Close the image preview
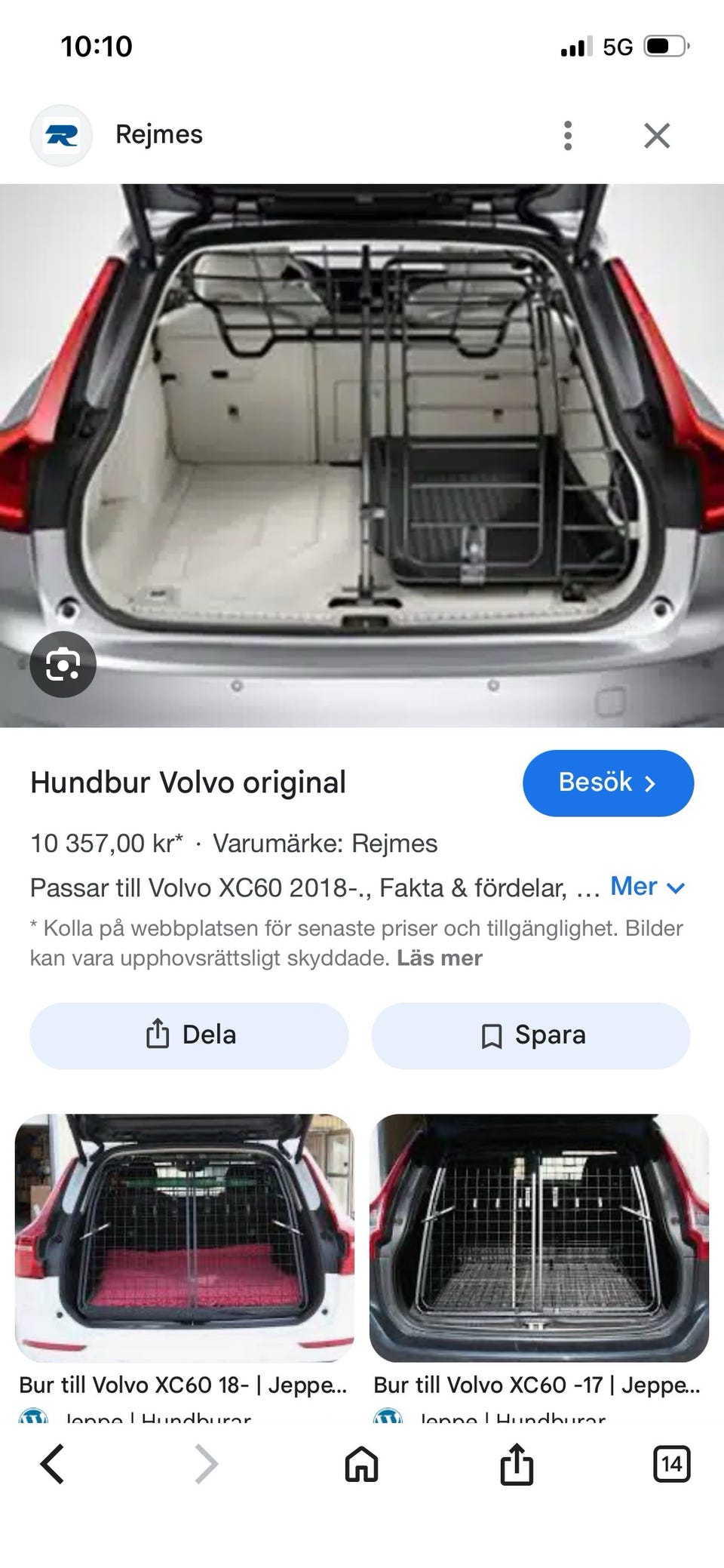Image resolution: width=724 pixels, height=1568 pixels. pyautogui.click(x=657, y=136)
